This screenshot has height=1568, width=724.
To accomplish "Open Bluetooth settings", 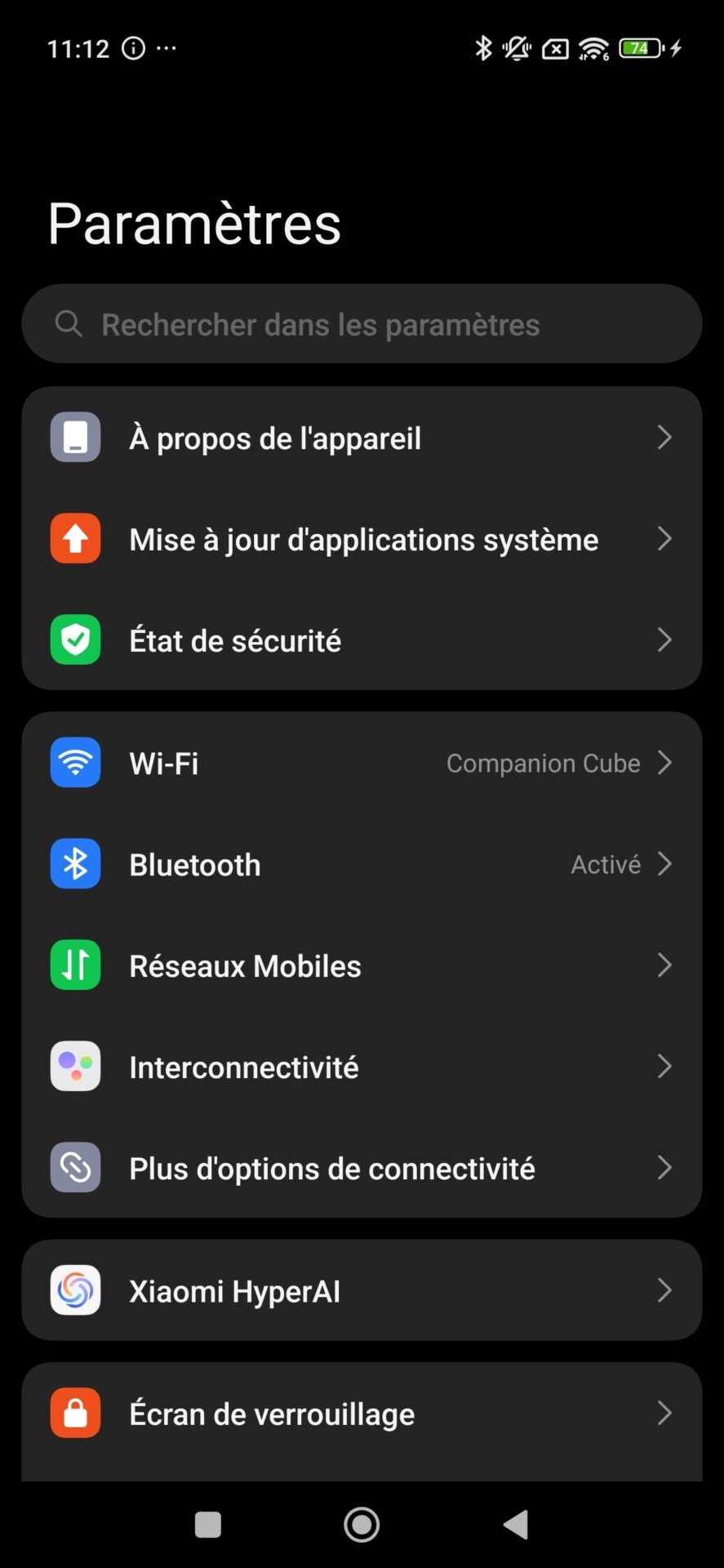I will (362, 864).
